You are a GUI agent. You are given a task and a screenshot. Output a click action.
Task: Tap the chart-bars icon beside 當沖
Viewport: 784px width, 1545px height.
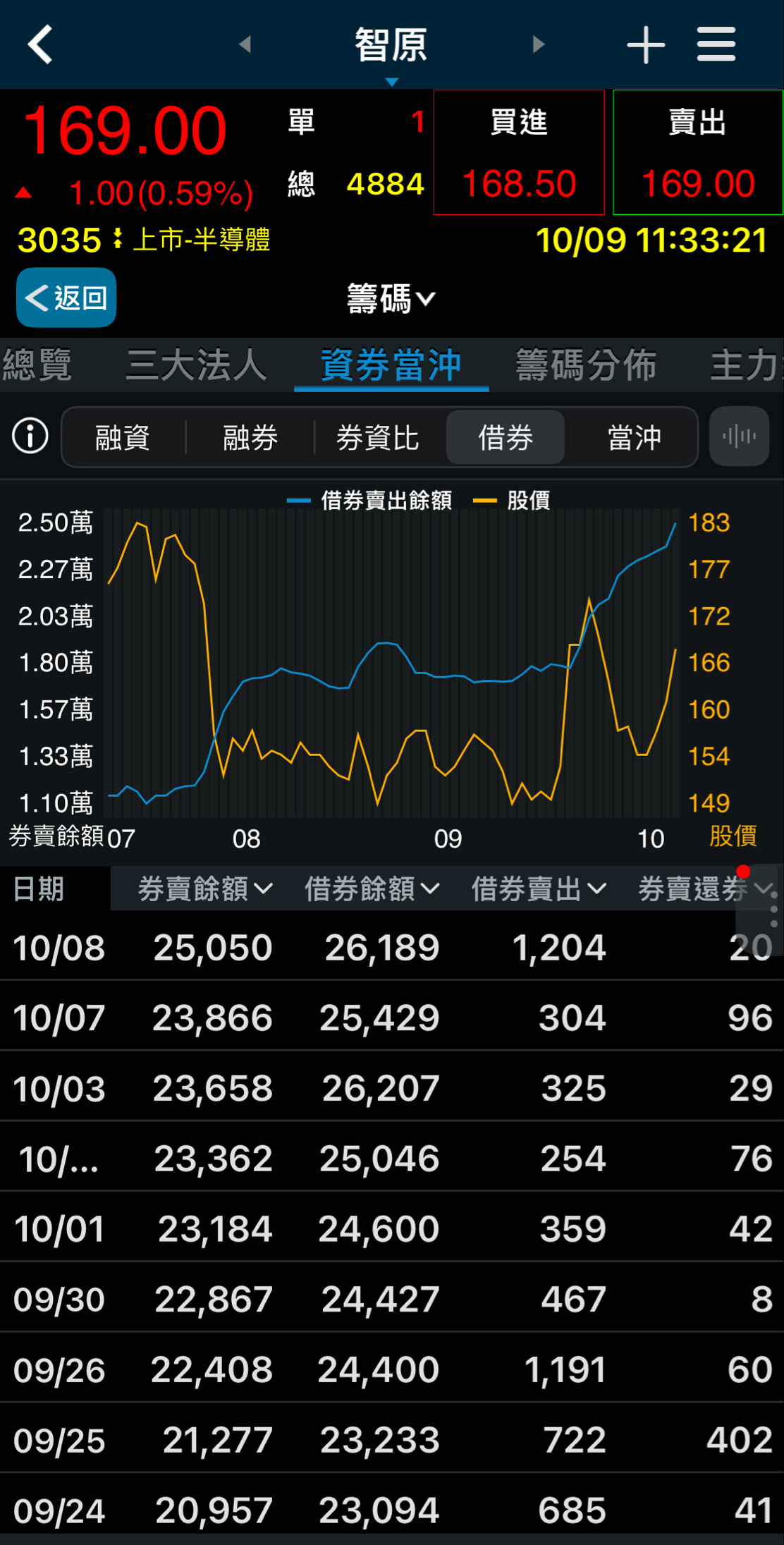[x=739, y=436]
